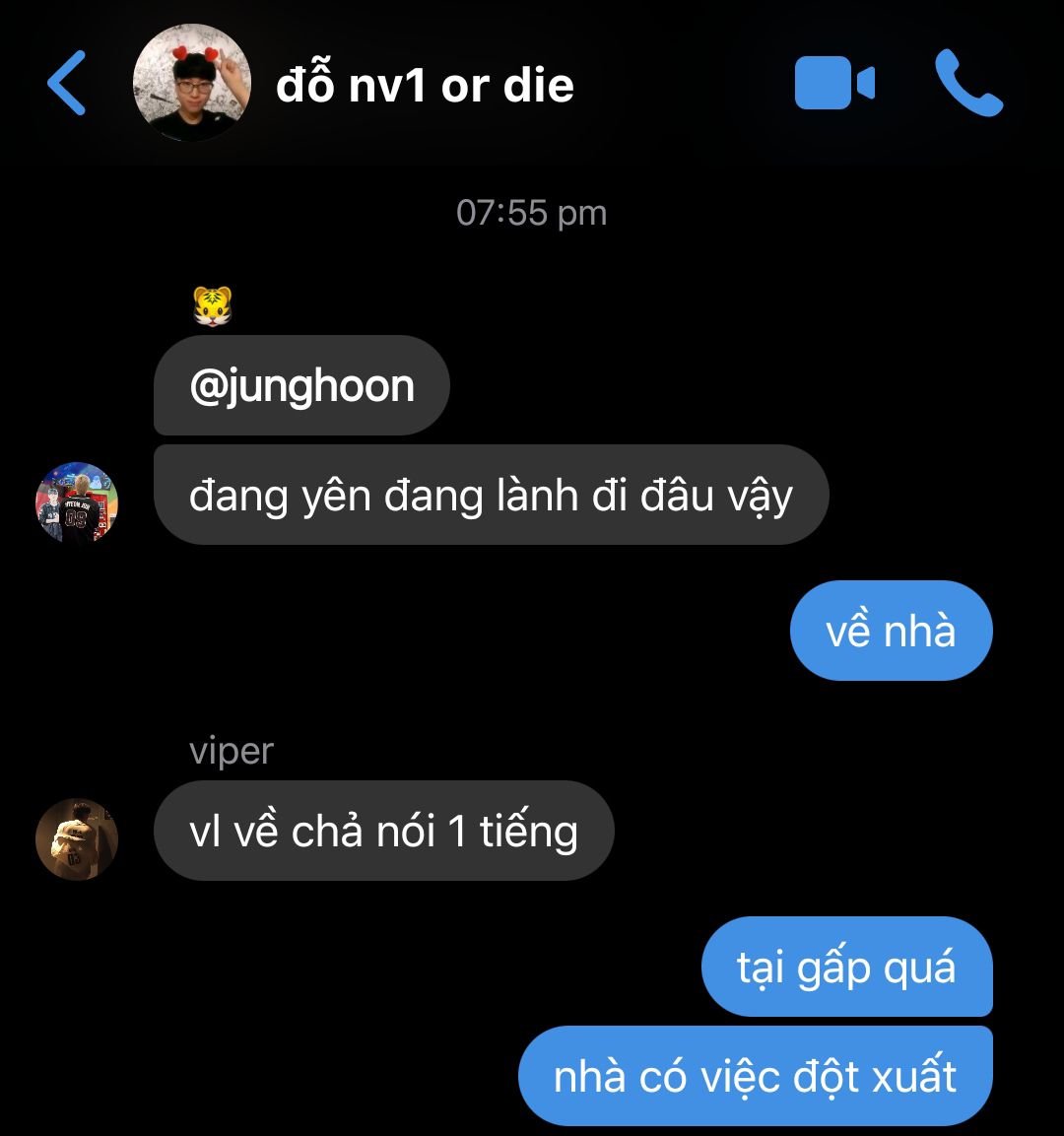This screenshot has width=1064, height=1136.
Task: Open the group's profile picture
Action: [x=191, y=83]
